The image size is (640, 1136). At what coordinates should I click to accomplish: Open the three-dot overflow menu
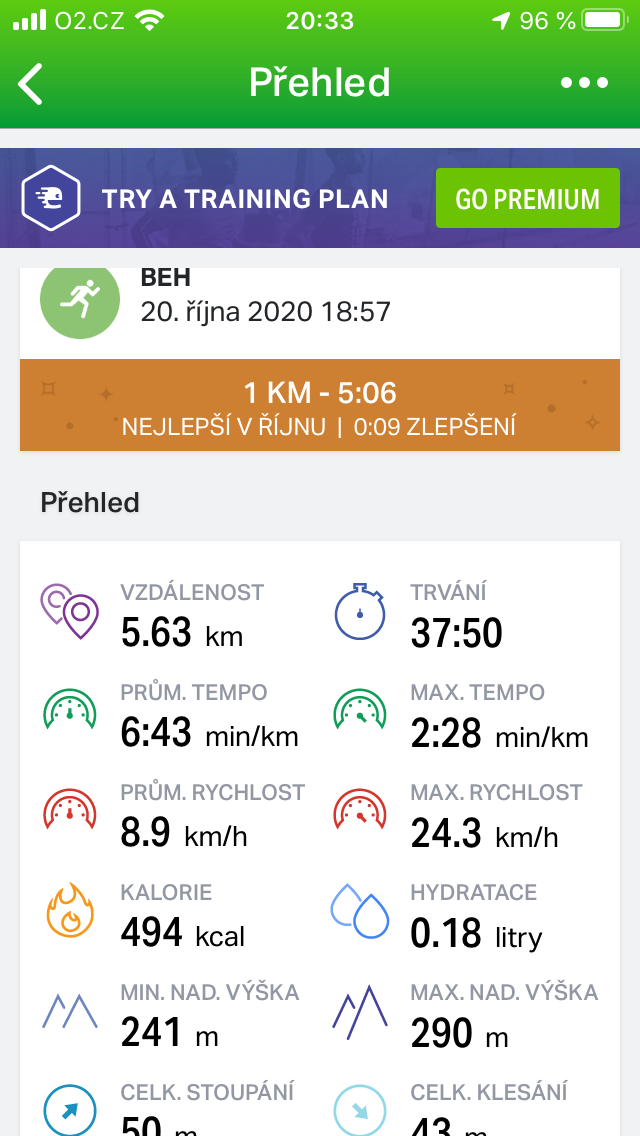tap(584, 83)
